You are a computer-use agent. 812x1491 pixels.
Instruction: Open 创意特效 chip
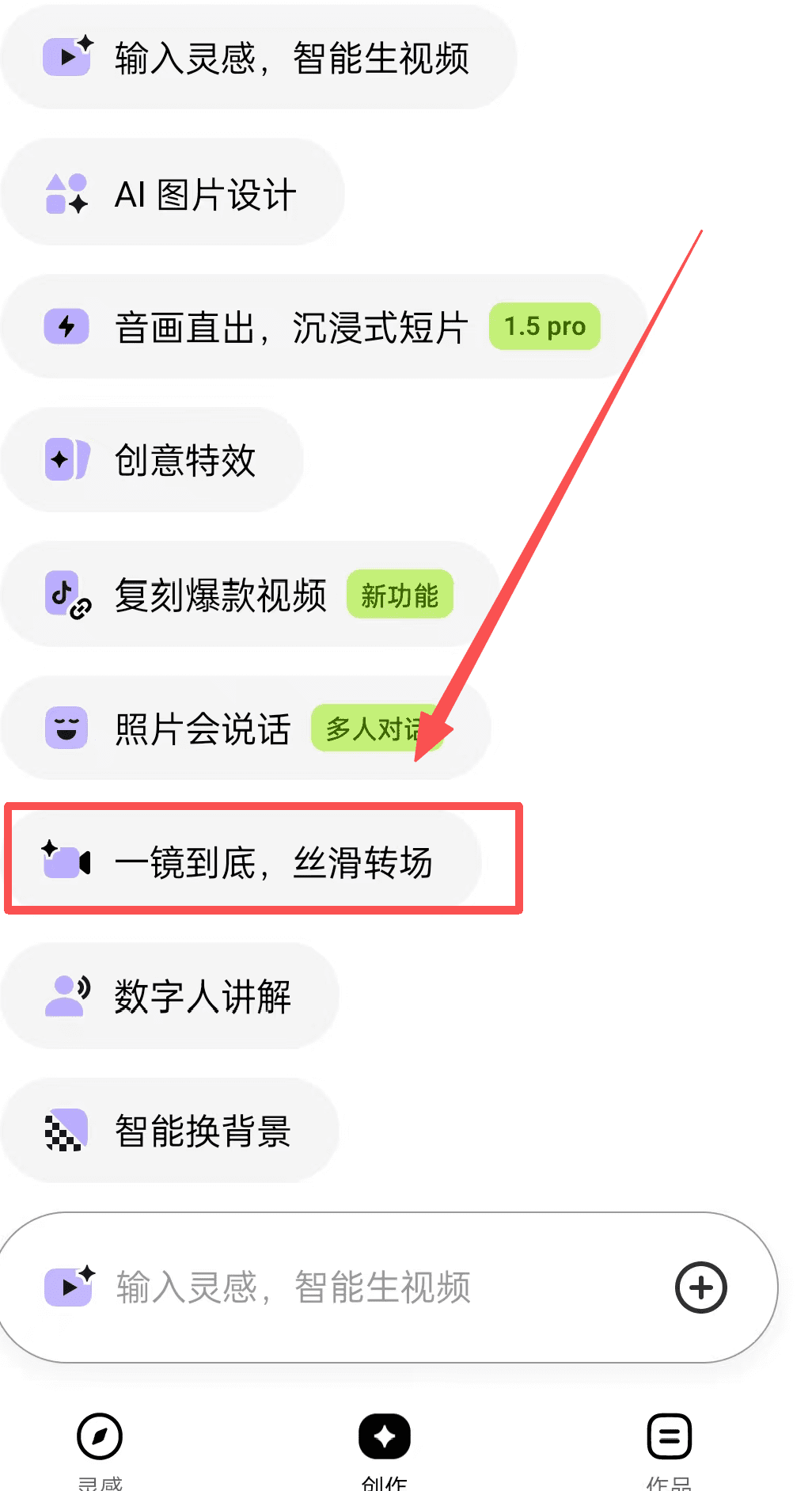152,460
